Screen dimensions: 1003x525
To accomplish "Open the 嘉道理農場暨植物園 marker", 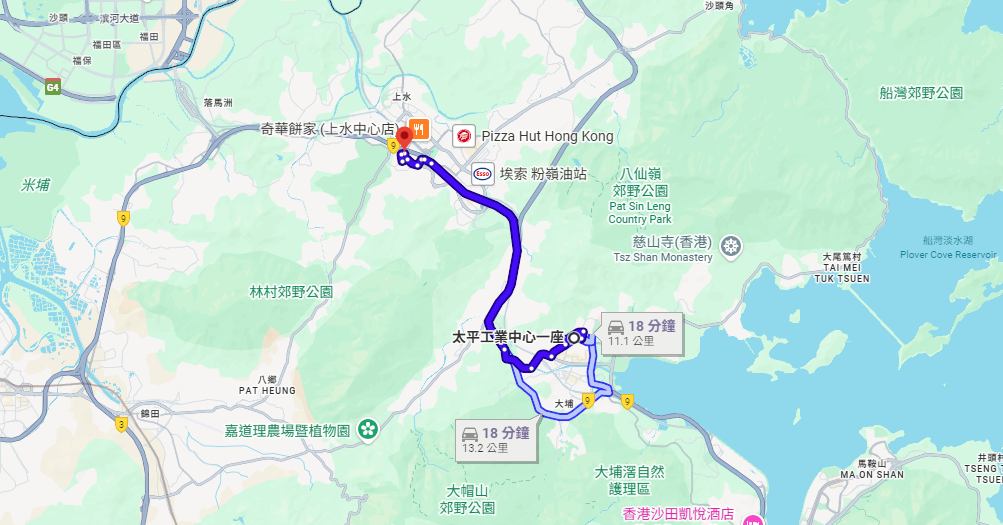I will (368, 430).
